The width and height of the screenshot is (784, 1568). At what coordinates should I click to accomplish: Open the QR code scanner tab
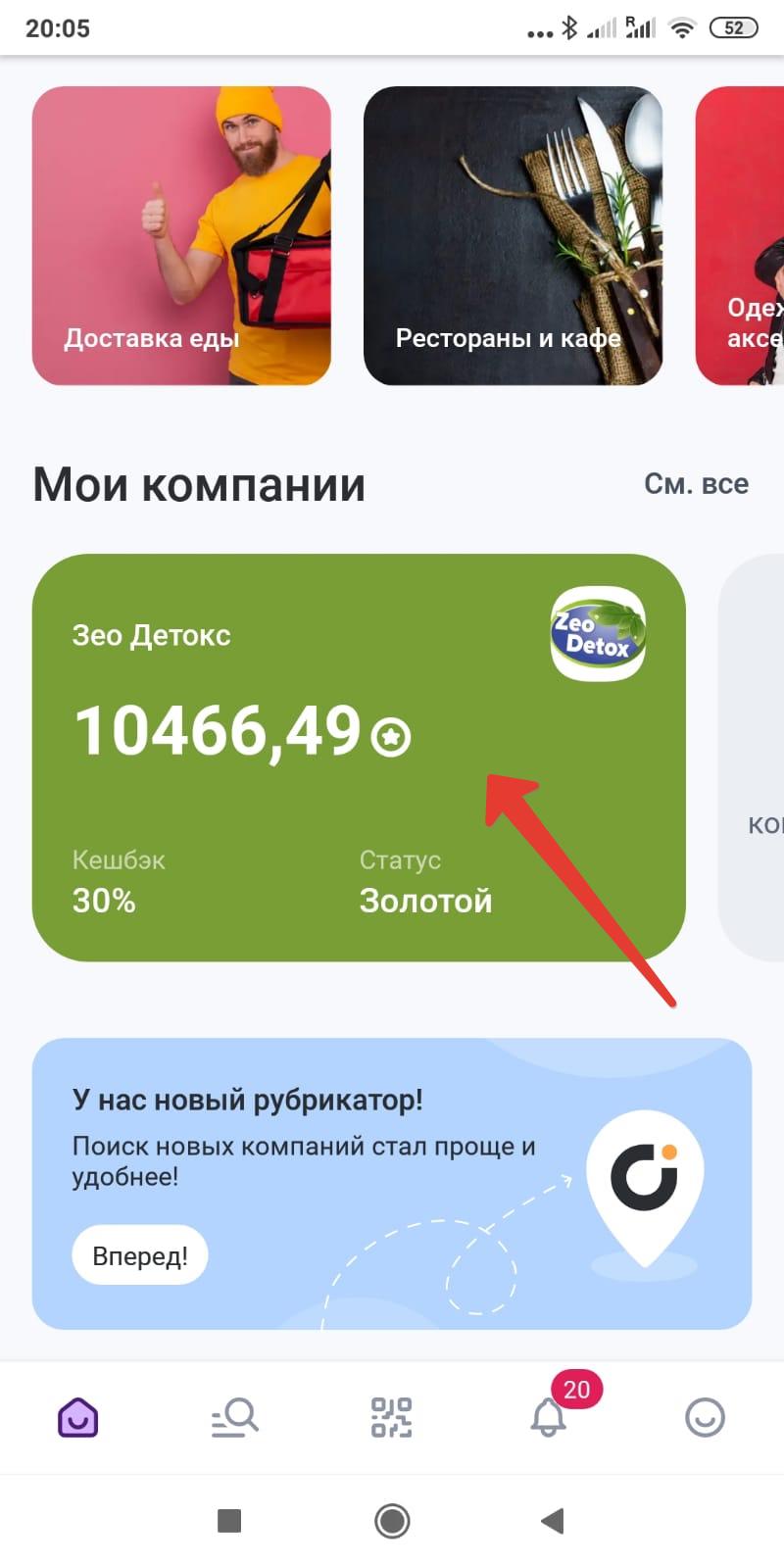pyautogui.click(x=392, y=1417)
